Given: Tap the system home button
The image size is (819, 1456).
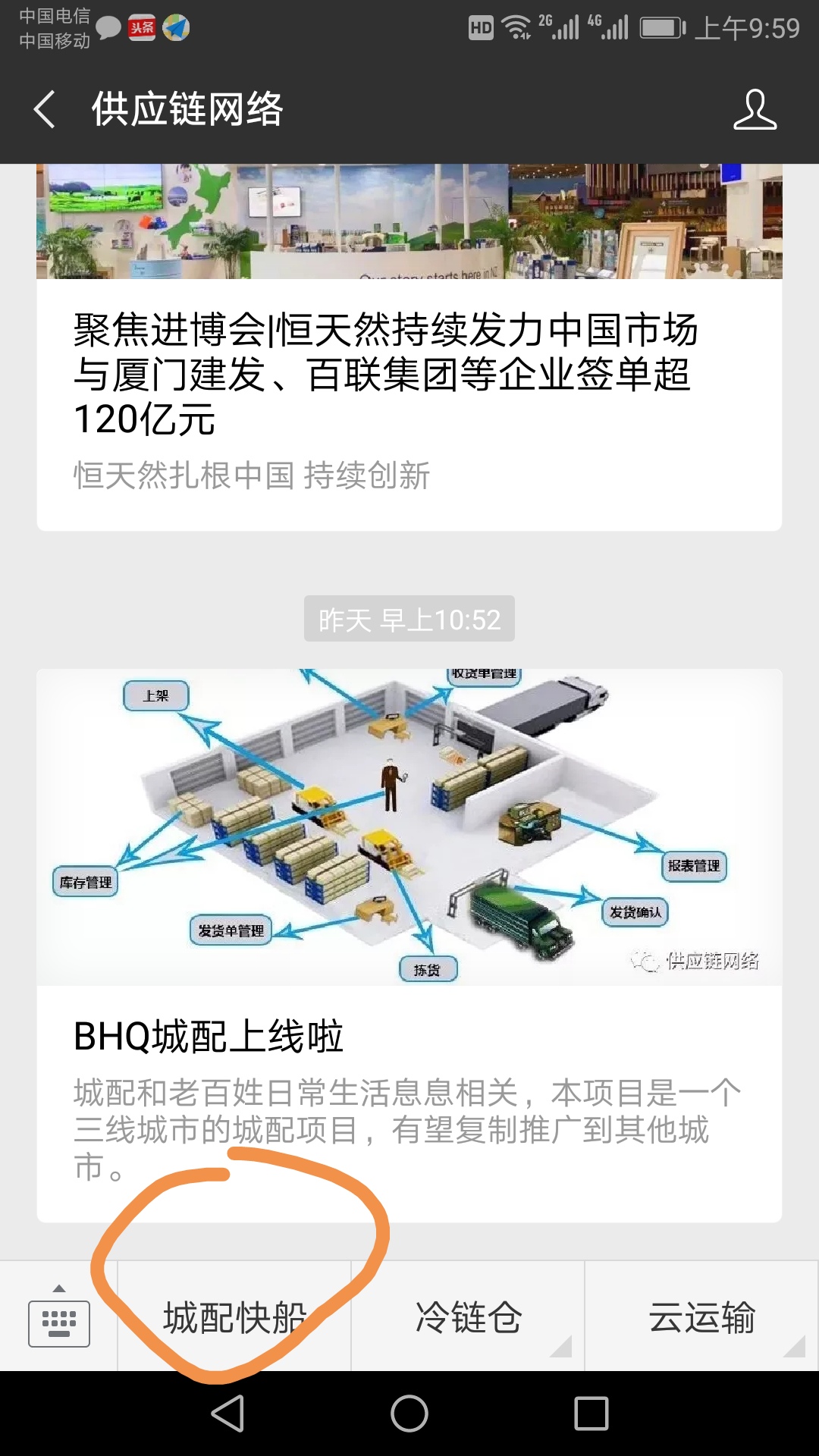Looking at the screenshot, I should (x=409, y=1414).
